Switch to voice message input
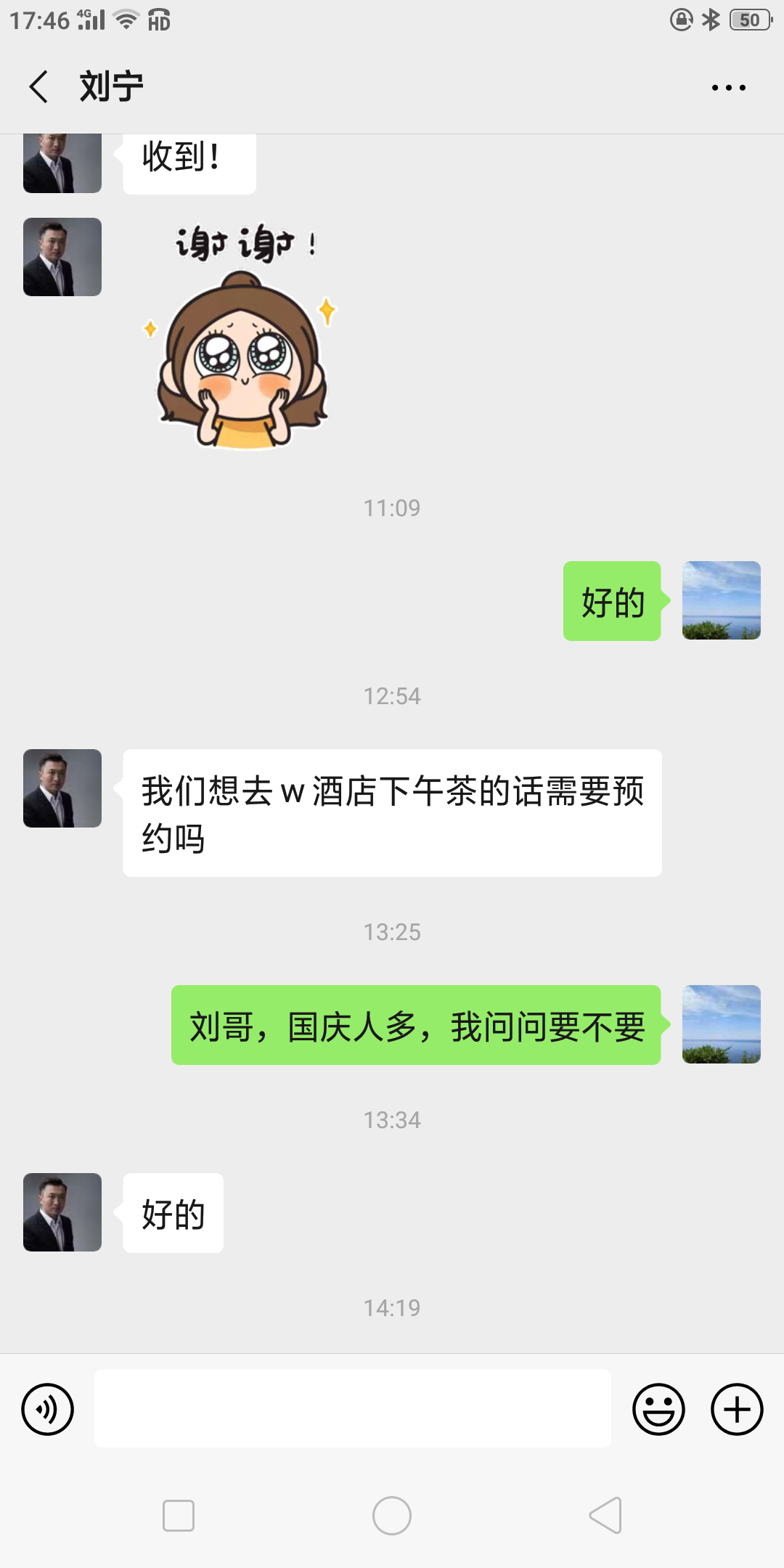 48,1409
